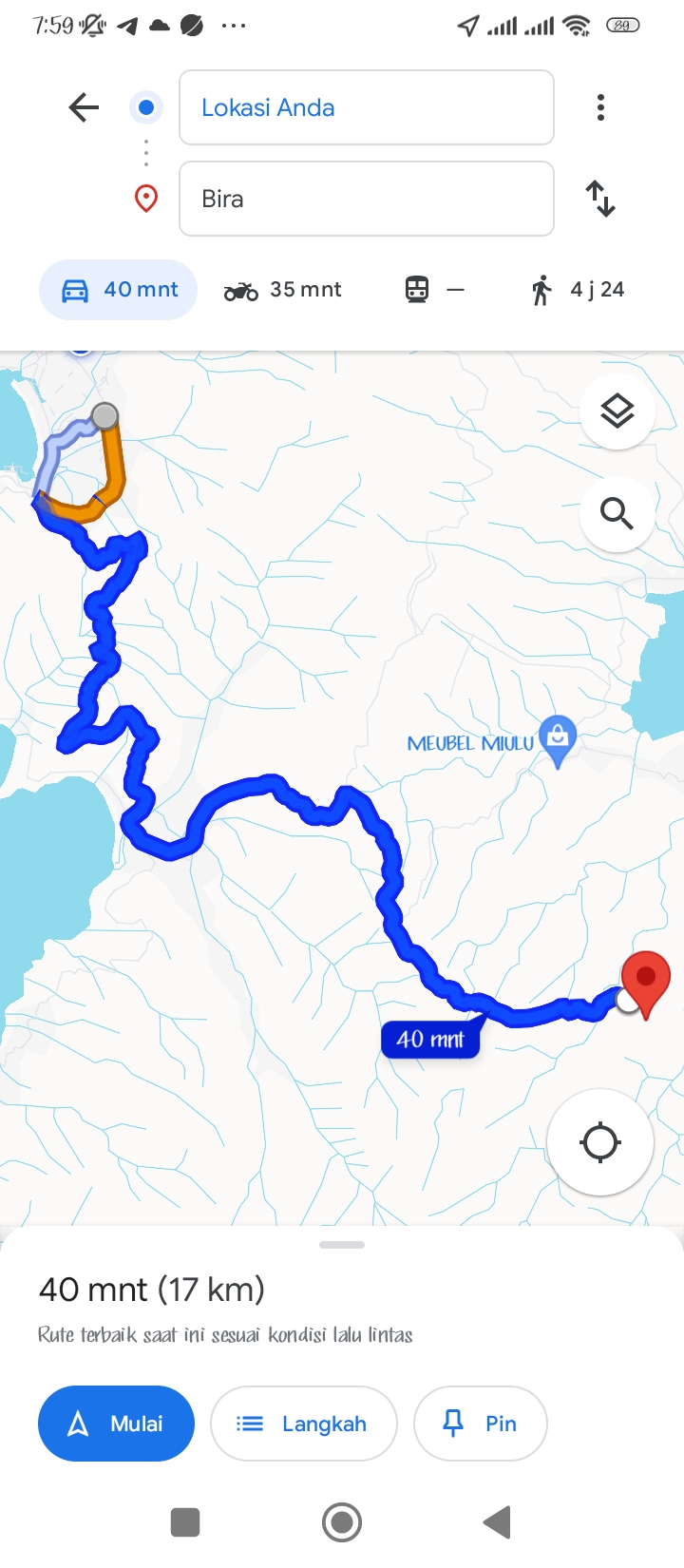Switch to walking mode 4 j 24
The image size is (684, 1568).
tap(578, 290)
